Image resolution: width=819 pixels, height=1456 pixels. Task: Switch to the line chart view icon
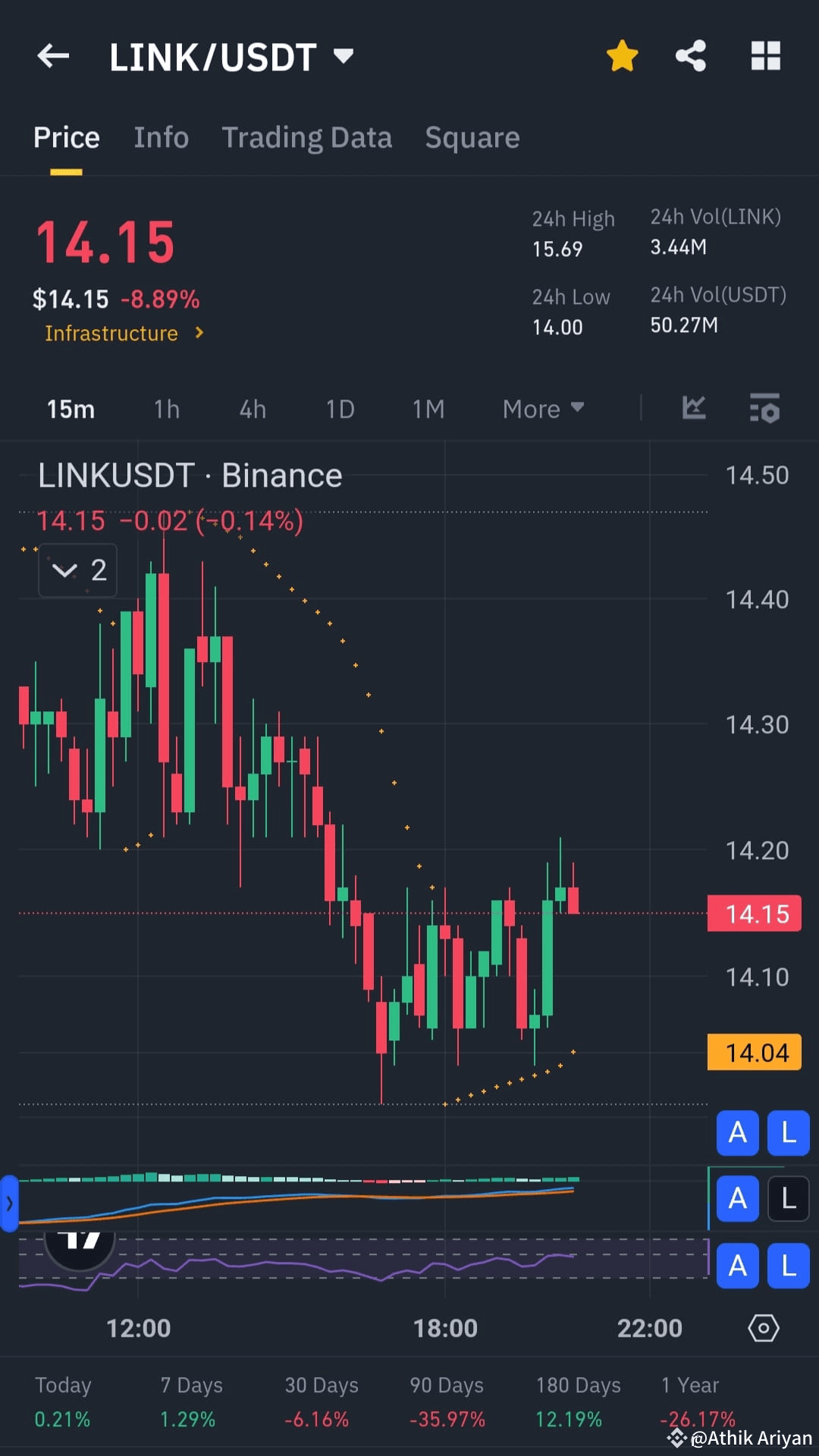click(694, 409)
